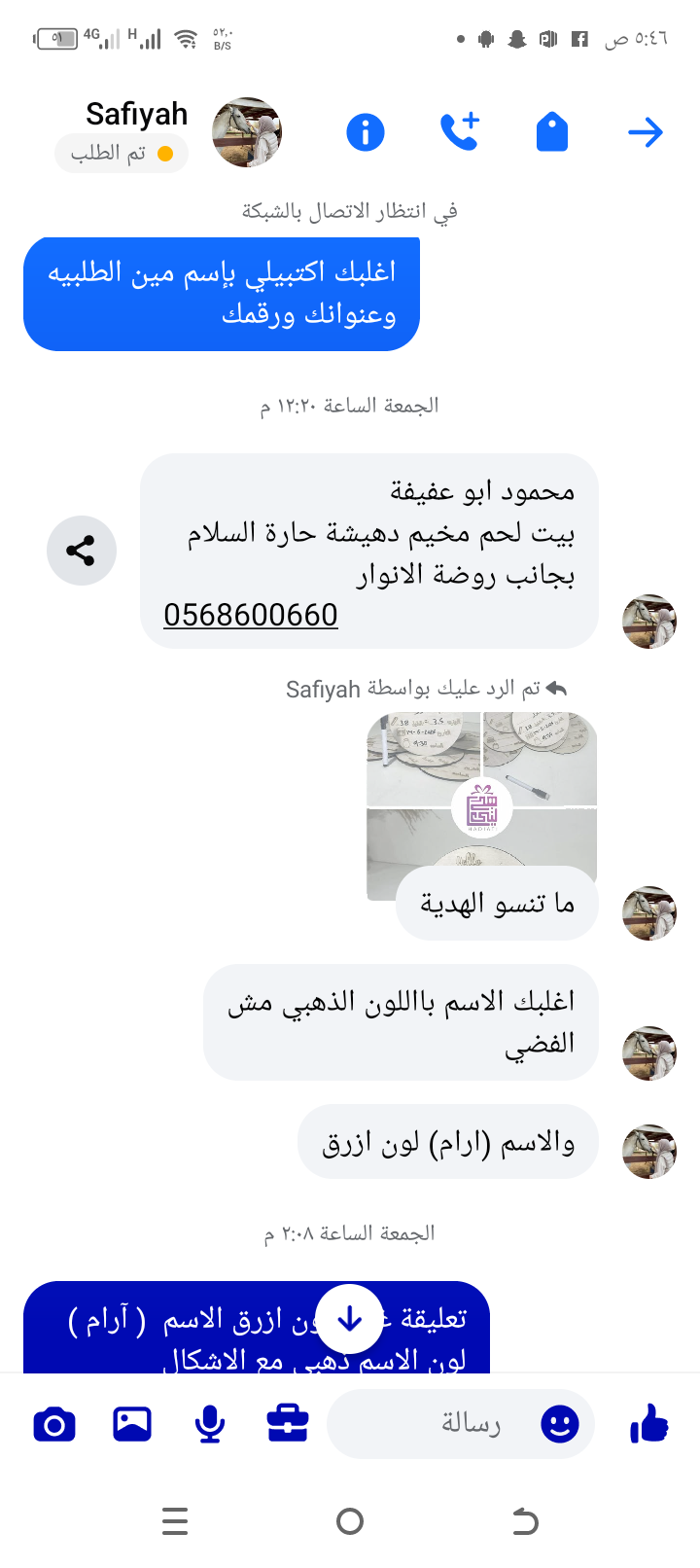Open the label tag icon
Image resolution: width=700 pixels, height=1568 pixels.
[551, 132]
